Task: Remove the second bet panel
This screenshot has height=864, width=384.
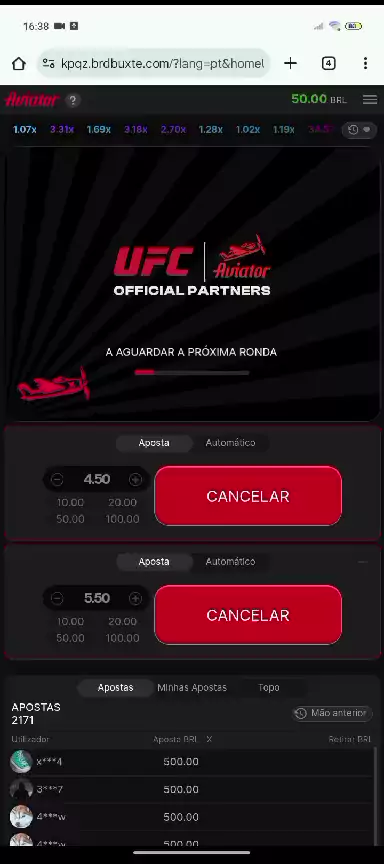Action: tap(363, 562)
